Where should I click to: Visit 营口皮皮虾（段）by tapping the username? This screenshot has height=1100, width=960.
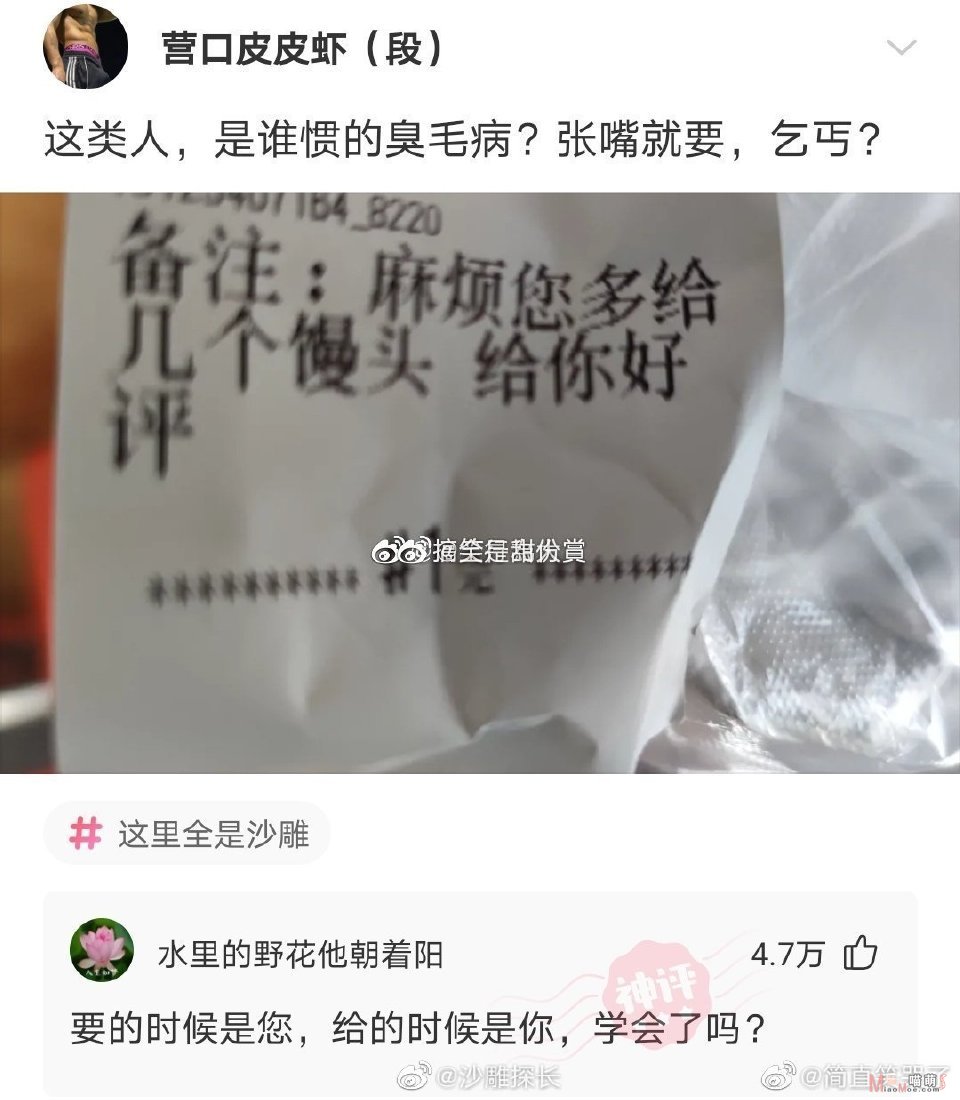click(x=302, y=48)
